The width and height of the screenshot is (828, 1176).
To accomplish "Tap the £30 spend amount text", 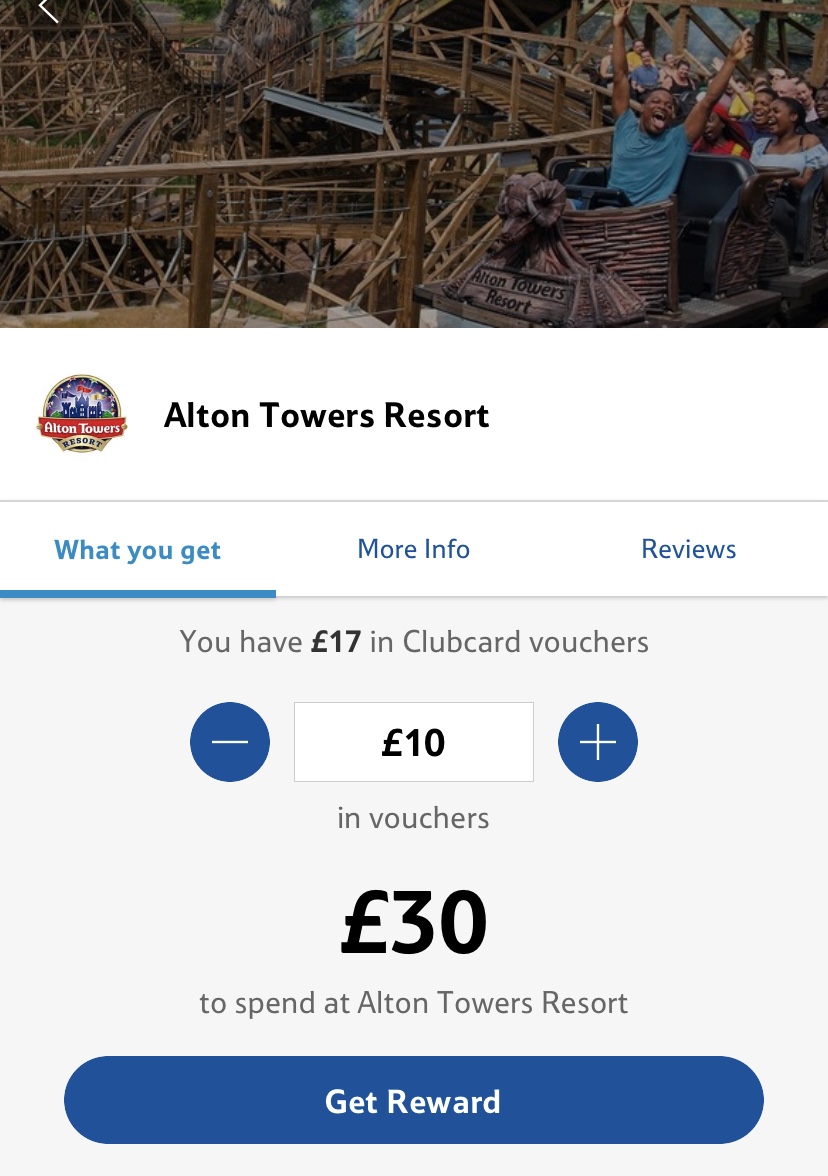I will point(413,920).
